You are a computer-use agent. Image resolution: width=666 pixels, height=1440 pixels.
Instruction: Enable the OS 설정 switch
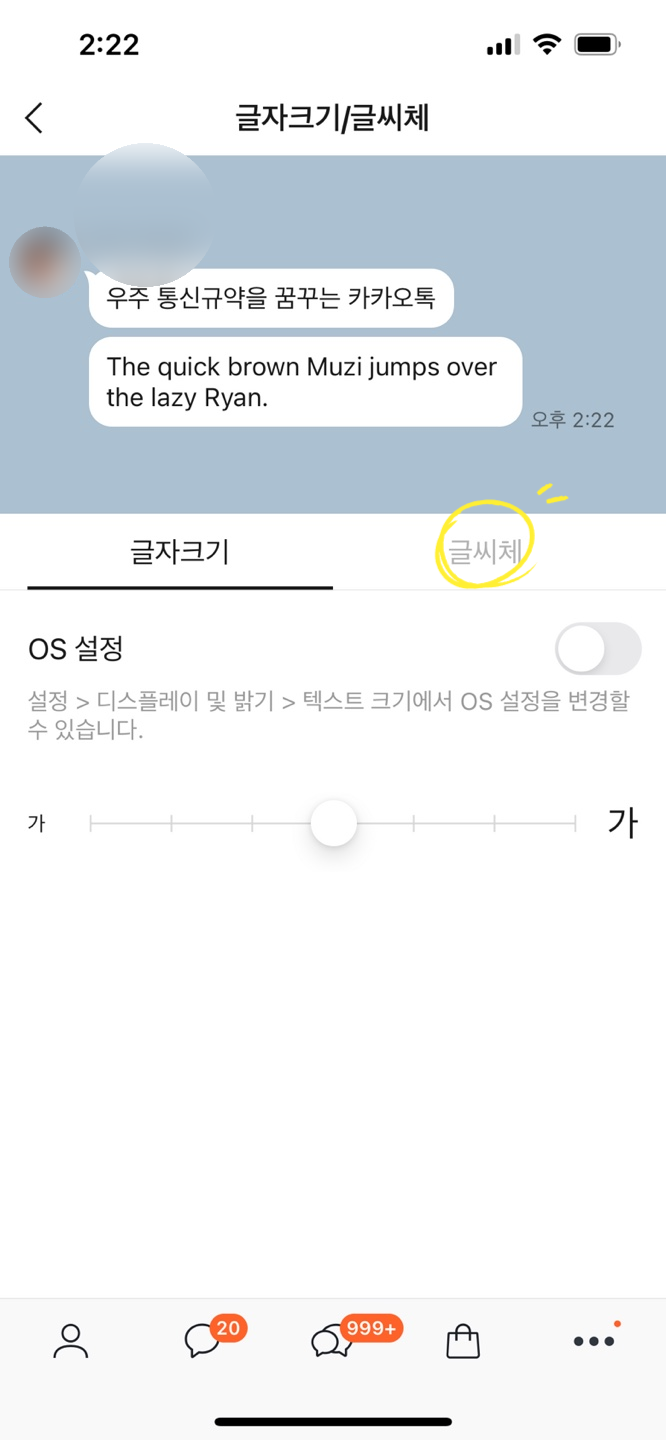point(598,649)
